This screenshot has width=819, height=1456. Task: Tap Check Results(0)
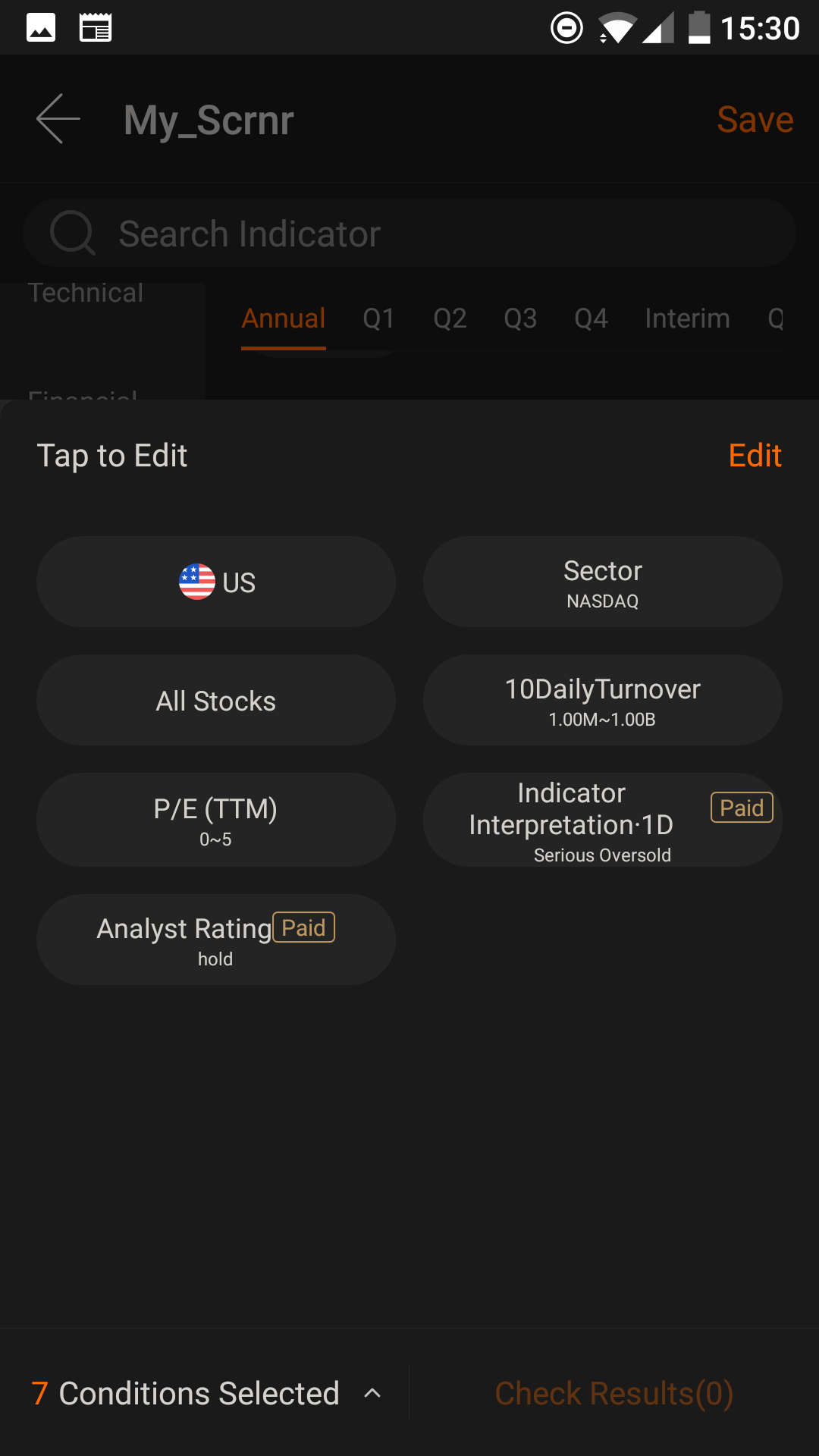click(x=614, y=1393)
